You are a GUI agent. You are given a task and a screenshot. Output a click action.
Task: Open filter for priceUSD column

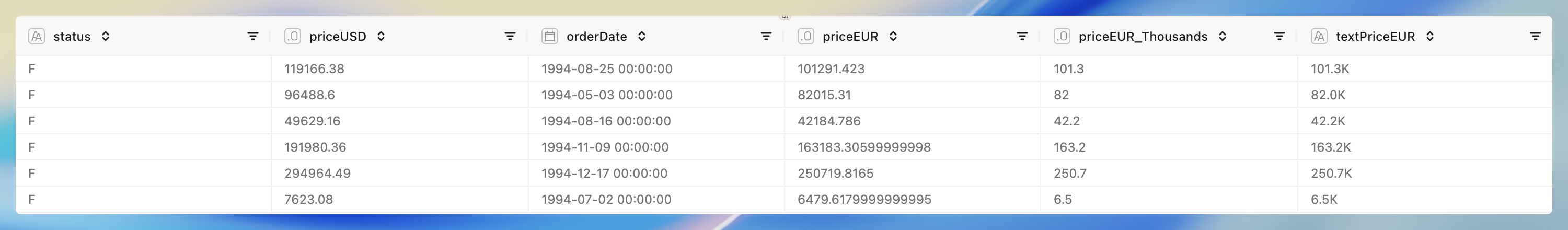point(510,37)
